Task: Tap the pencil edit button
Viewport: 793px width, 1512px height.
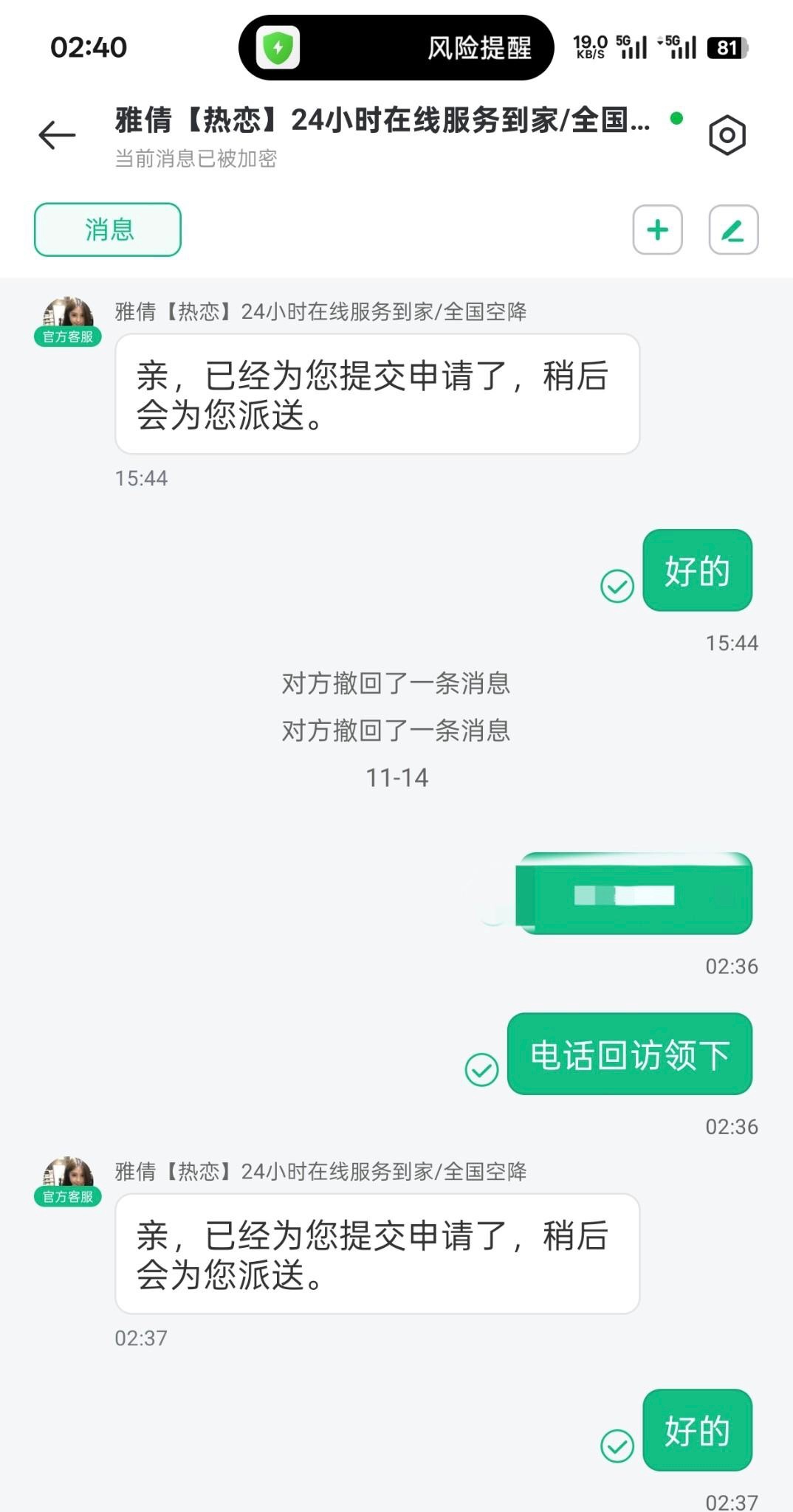Action: [x=732, y=229]
